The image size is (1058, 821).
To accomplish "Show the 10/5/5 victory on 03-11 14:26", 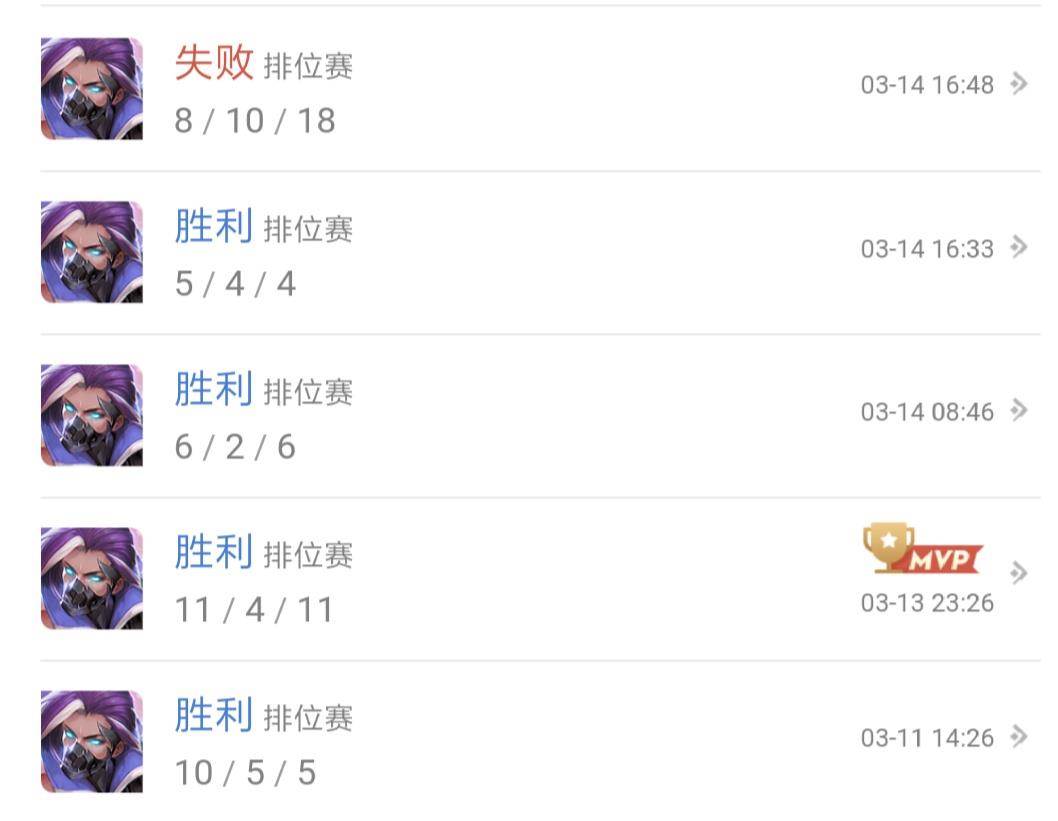I will click(529, 741).
